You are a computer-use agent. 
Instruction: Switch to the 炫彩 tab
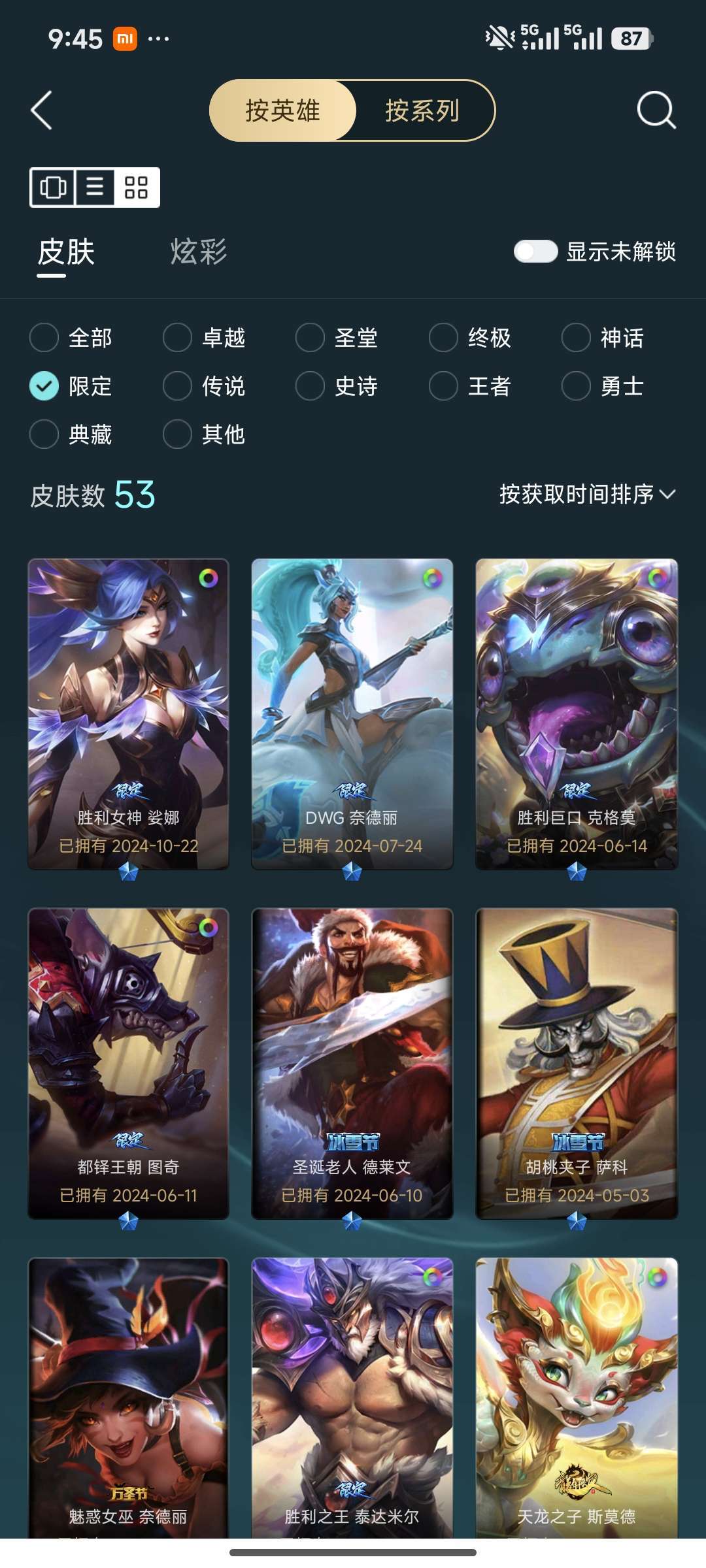click(198, 252)
